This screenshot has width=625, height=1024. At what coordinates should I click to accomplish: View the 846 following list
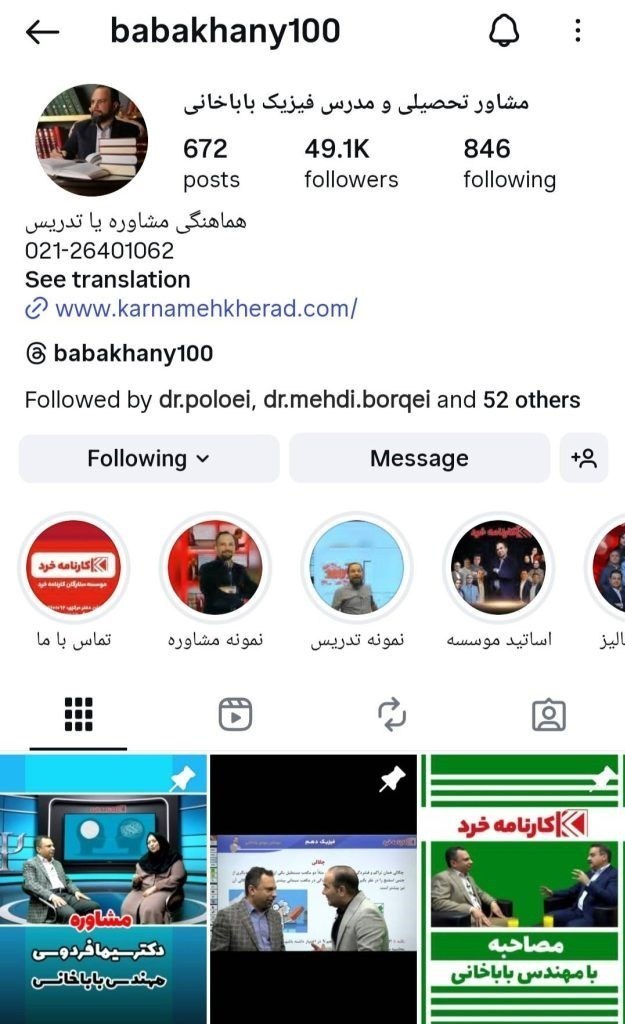click(x=509, y=163)
